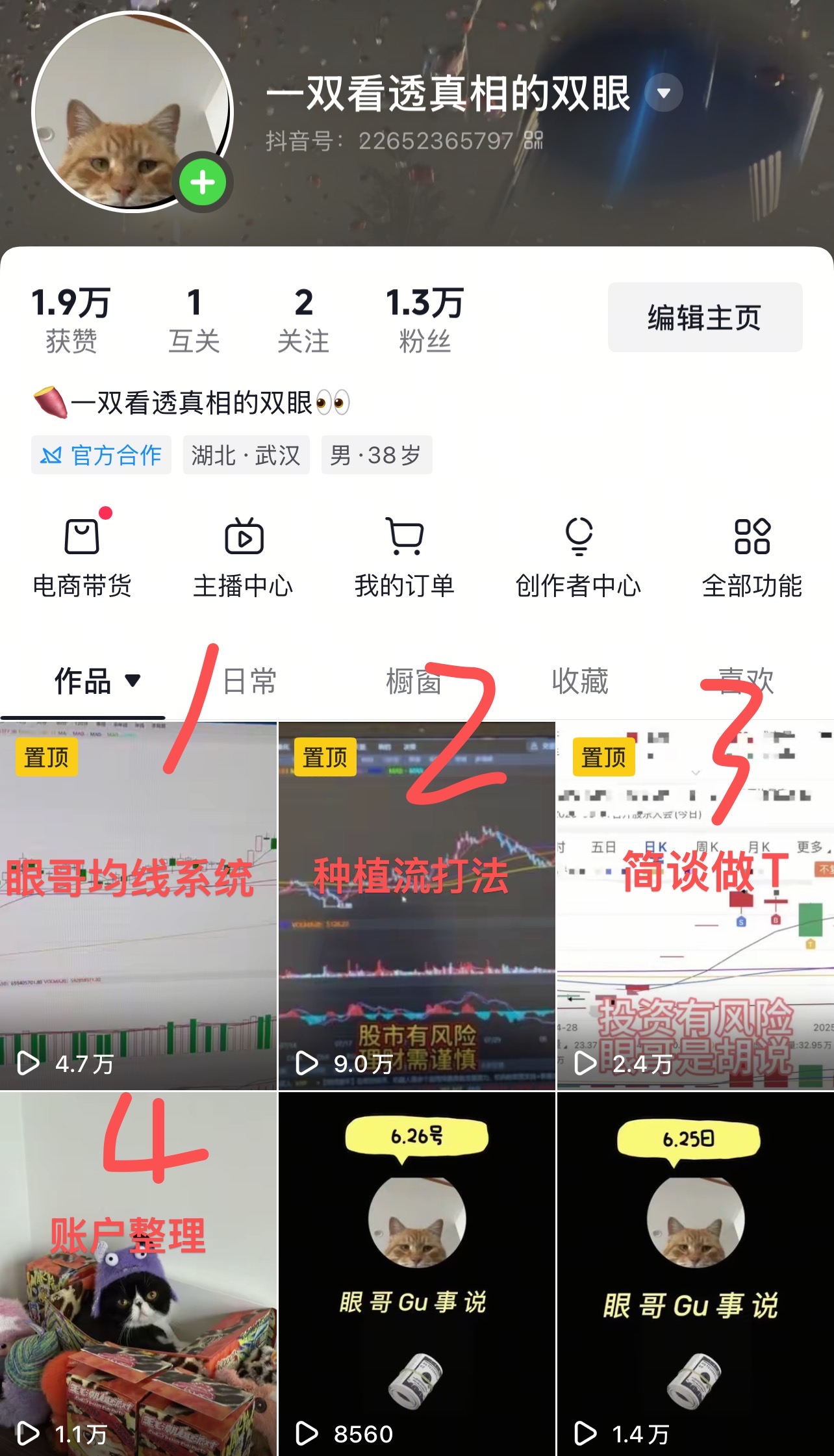Expand the account switcher arrow beside the username

coord(663,93)
